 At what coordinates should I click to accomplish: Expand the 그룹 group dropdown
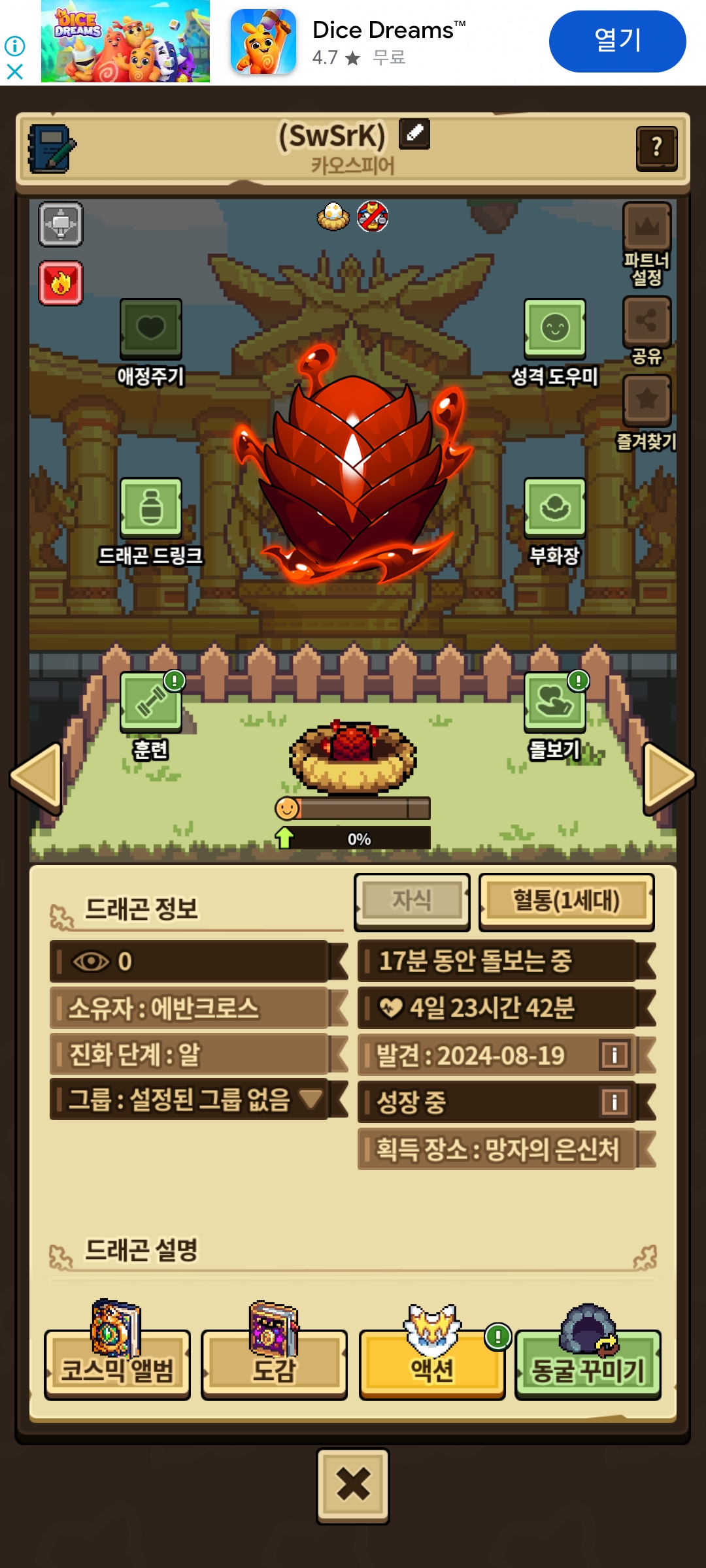pos(311,1099)
